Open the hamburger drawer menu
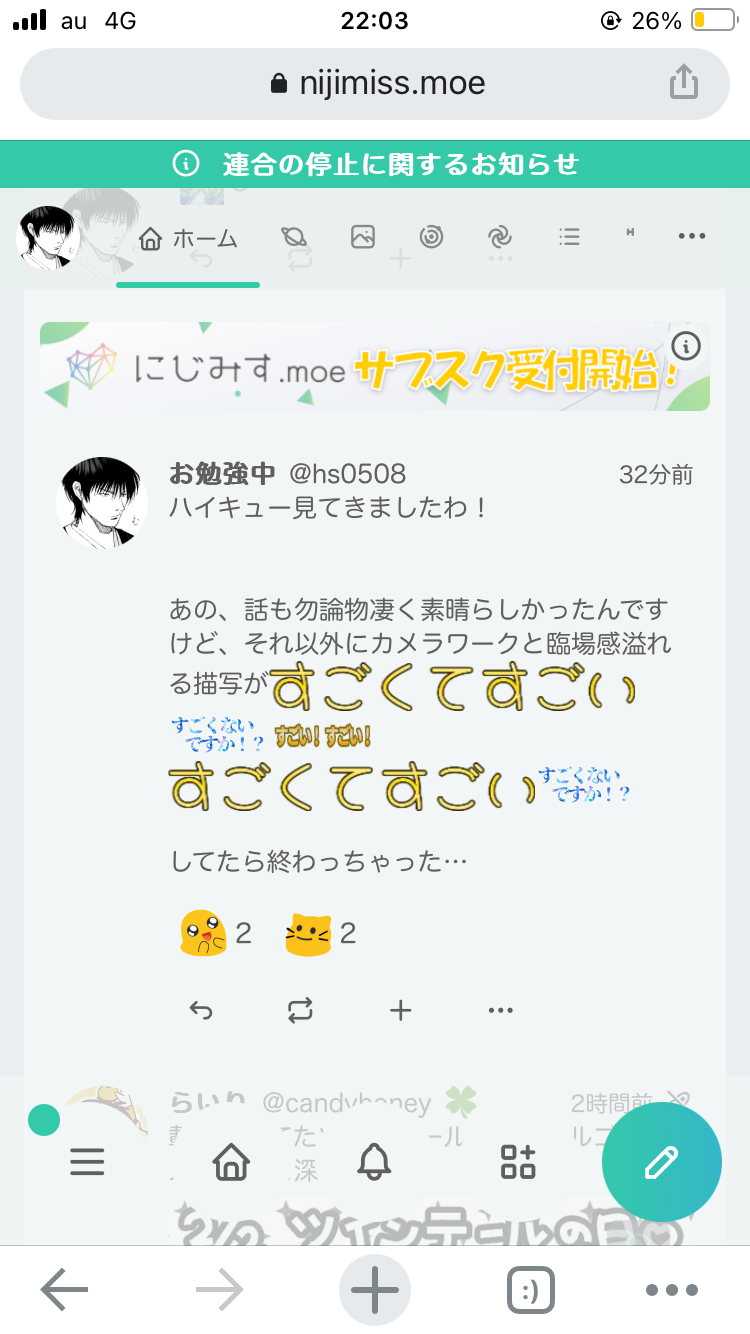Screen dimensions: 750x1334 click(x=87, y=1161)
